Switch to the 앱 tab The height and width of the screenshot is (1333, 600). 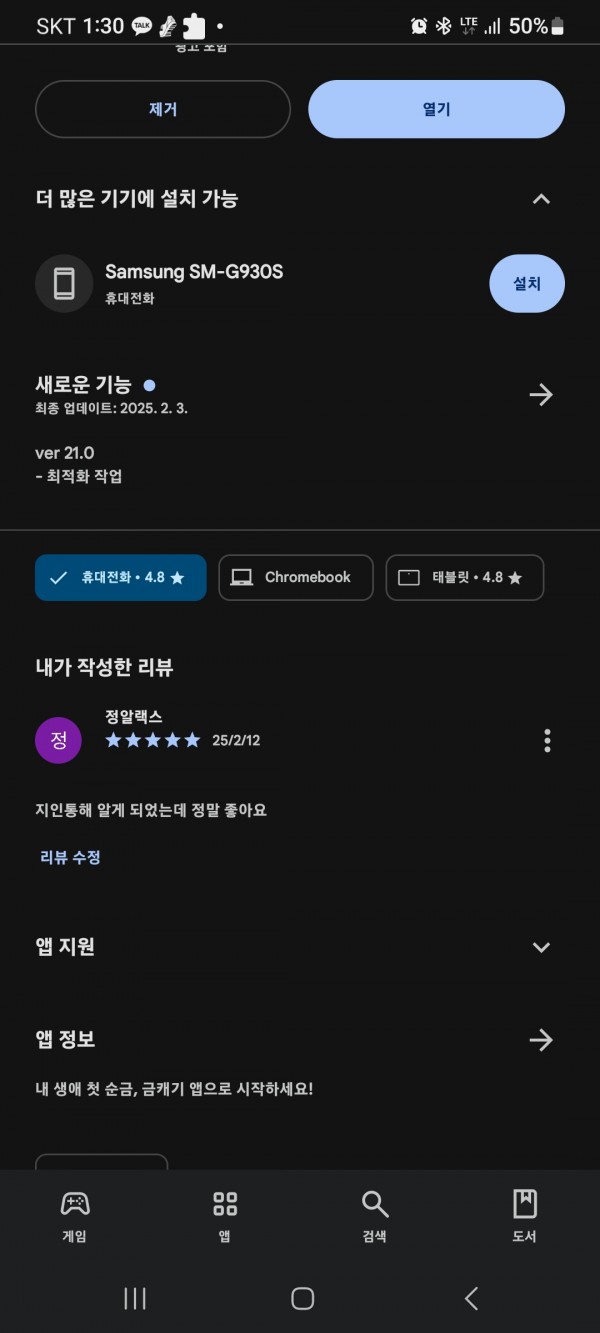pyautogui.click(x=225, y=1216)
